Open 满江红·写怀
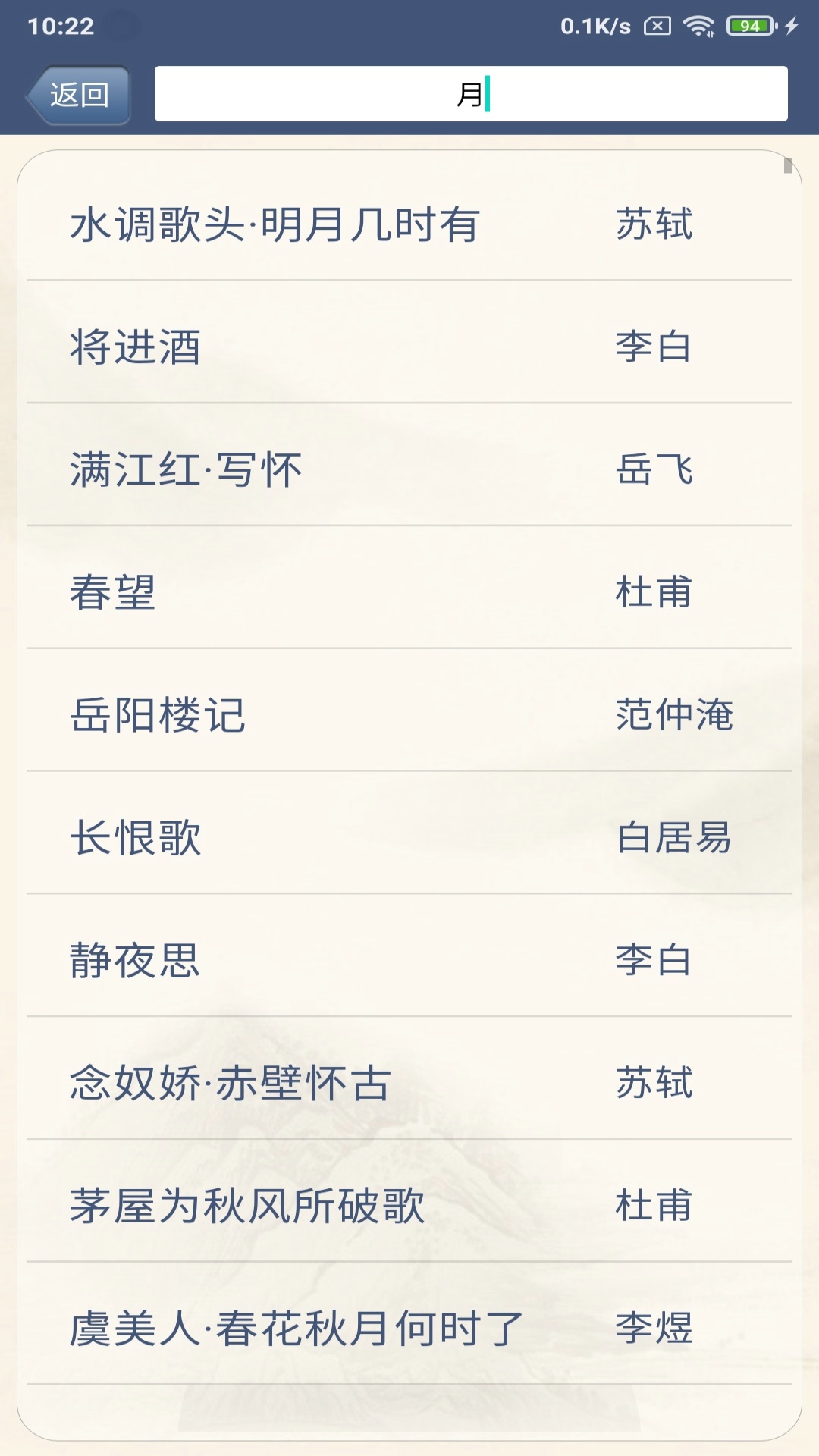The height and width of the screenshot is (1456, 819). pos(186,470)
